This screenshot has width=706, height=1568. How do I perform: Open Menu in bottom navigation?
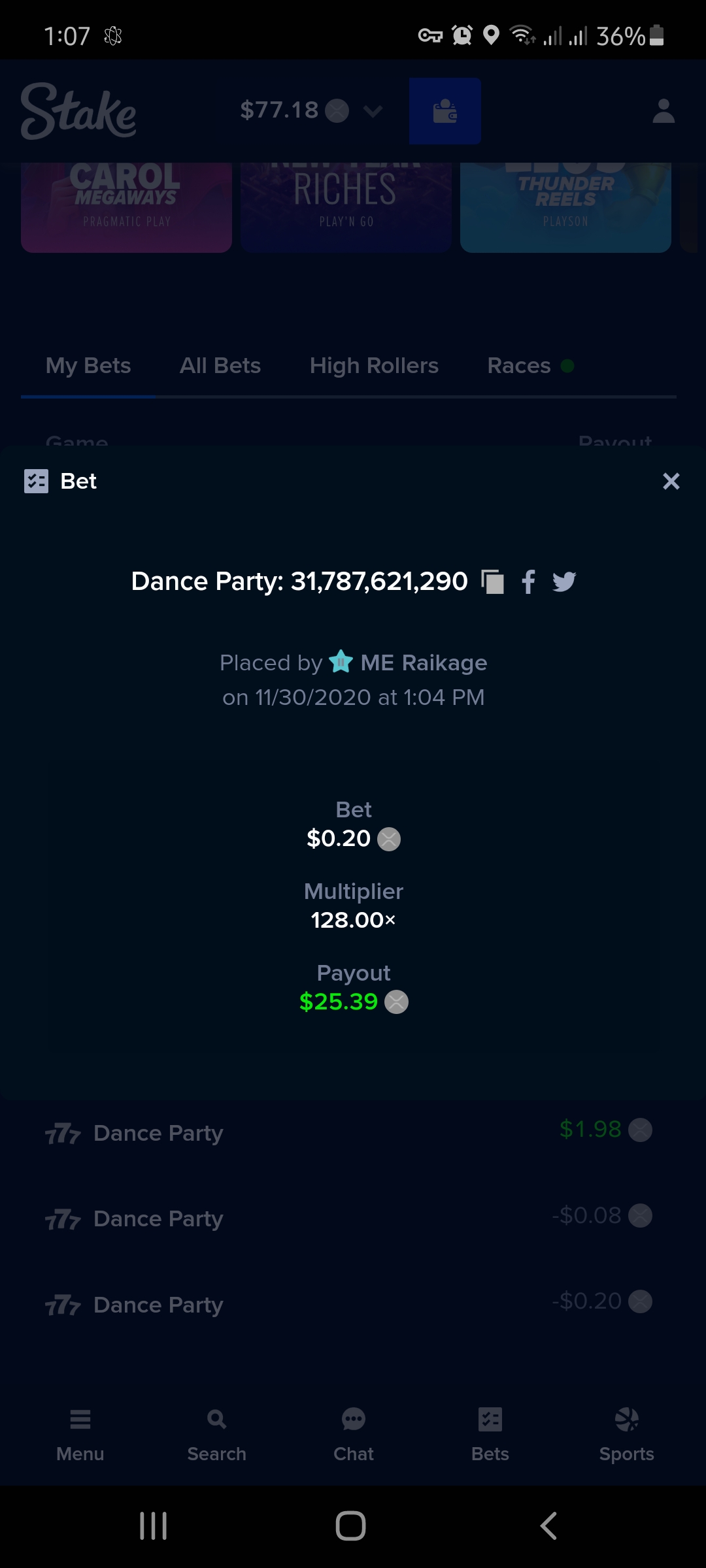tap(80, 1435)
